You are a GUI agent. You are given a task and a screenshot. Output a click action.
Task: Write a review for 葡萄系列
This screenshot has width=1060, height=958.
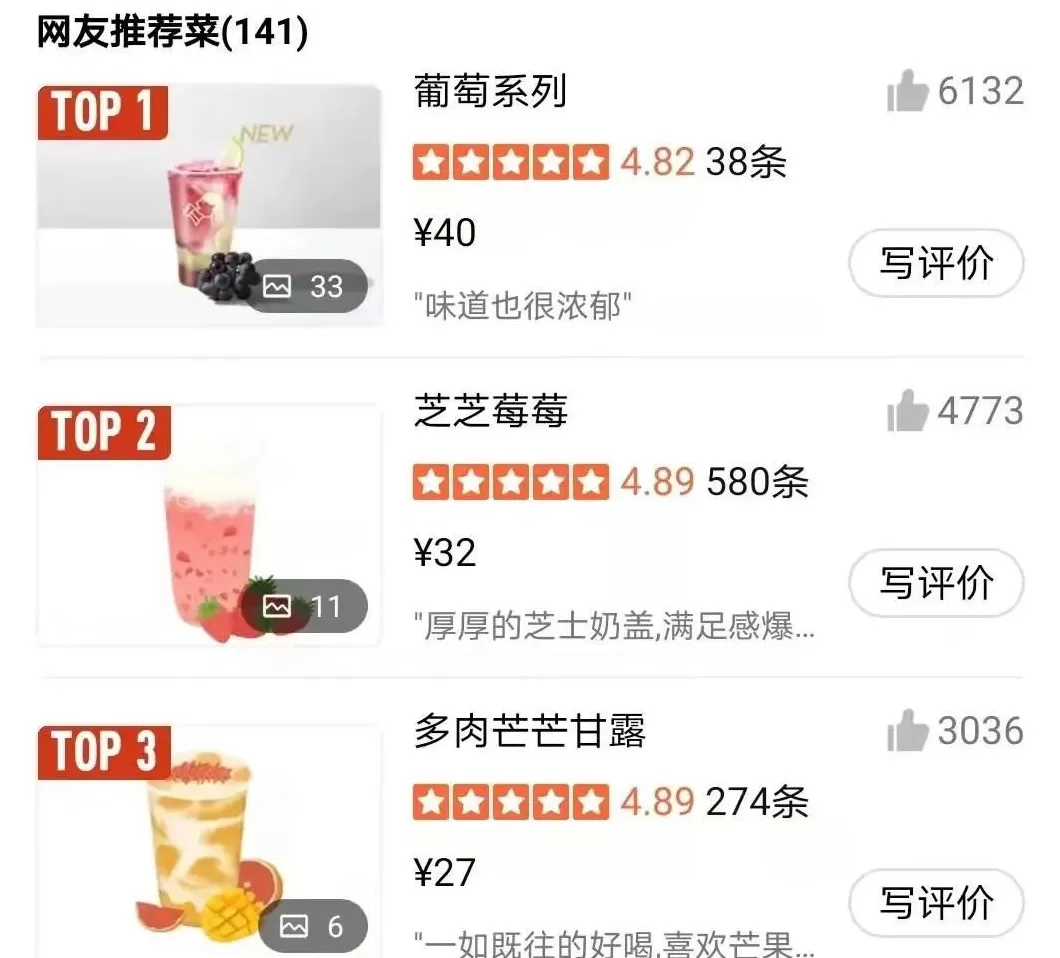pyautogui.click(x=936, y=264)
